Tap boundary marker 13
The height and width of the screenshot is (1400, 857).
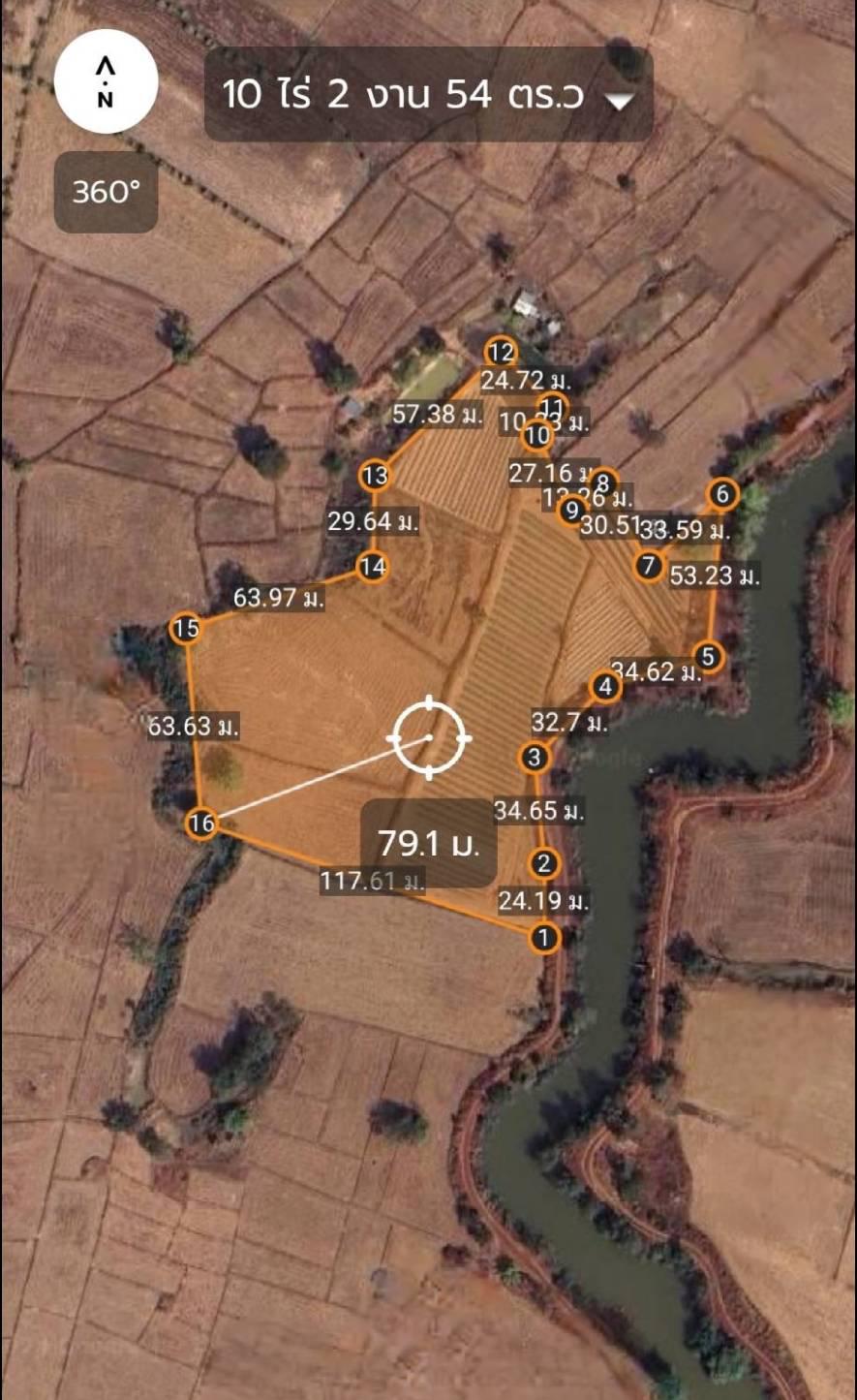coord(376,476)
